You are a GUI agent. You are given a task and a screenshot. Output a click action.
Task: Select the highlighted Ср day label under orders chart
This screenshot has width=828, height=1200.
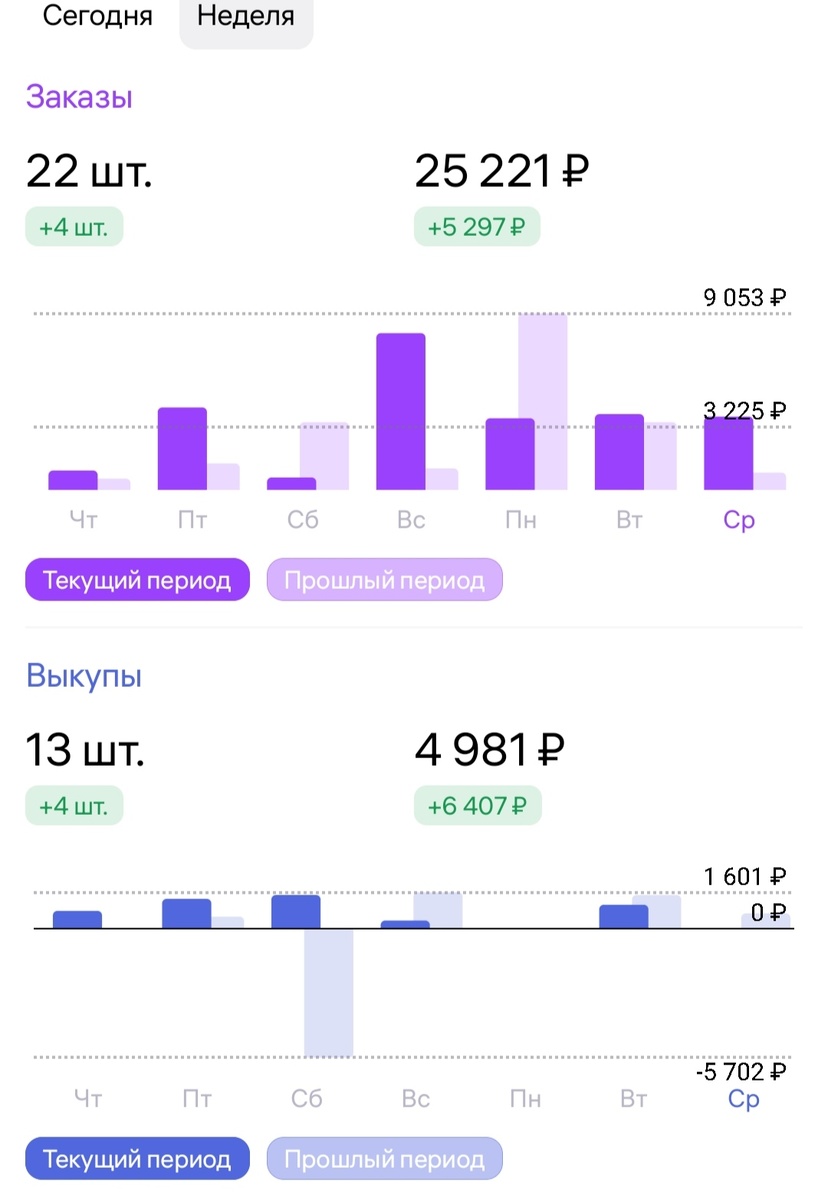point(738,520)
